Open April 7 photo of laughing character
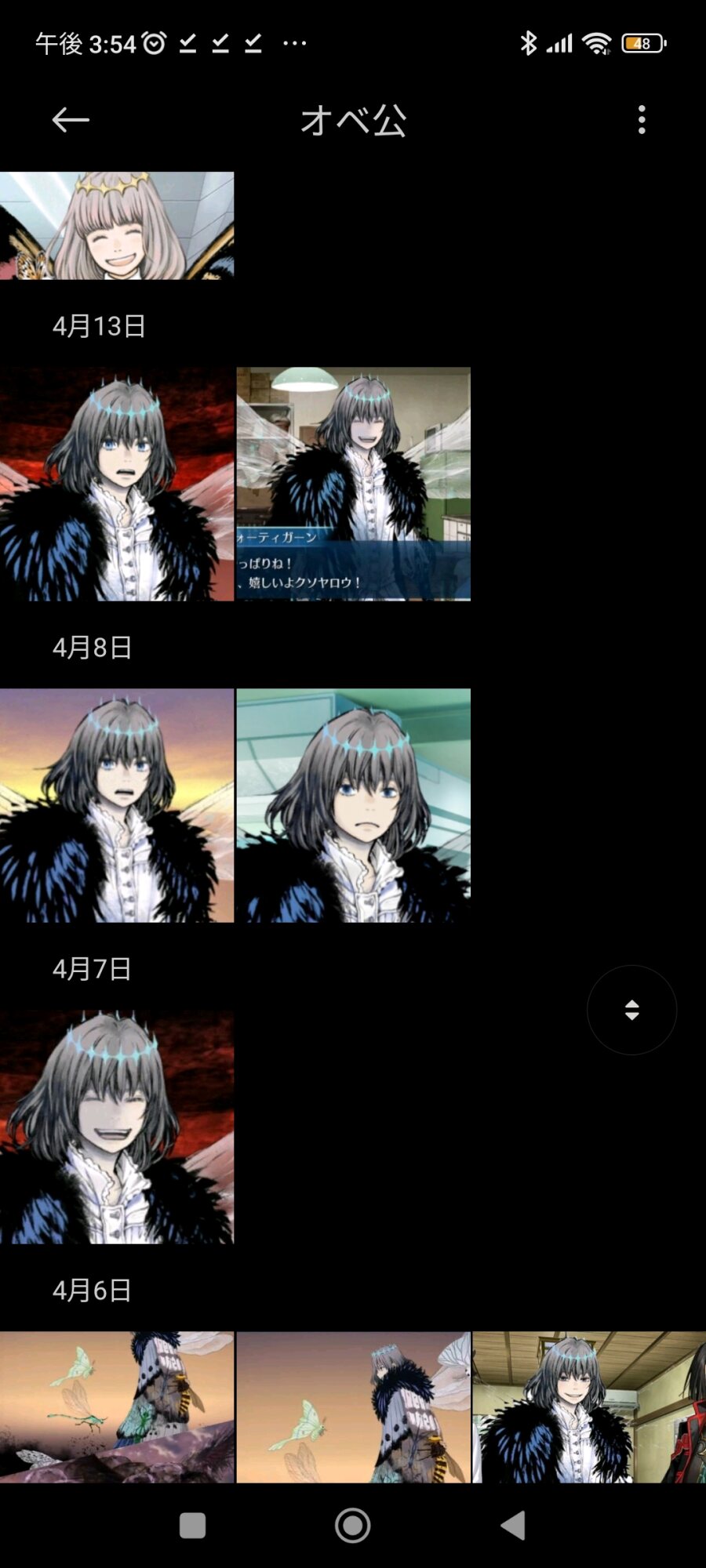This screenshot has width=706, height=1568. click(117, 1127)
